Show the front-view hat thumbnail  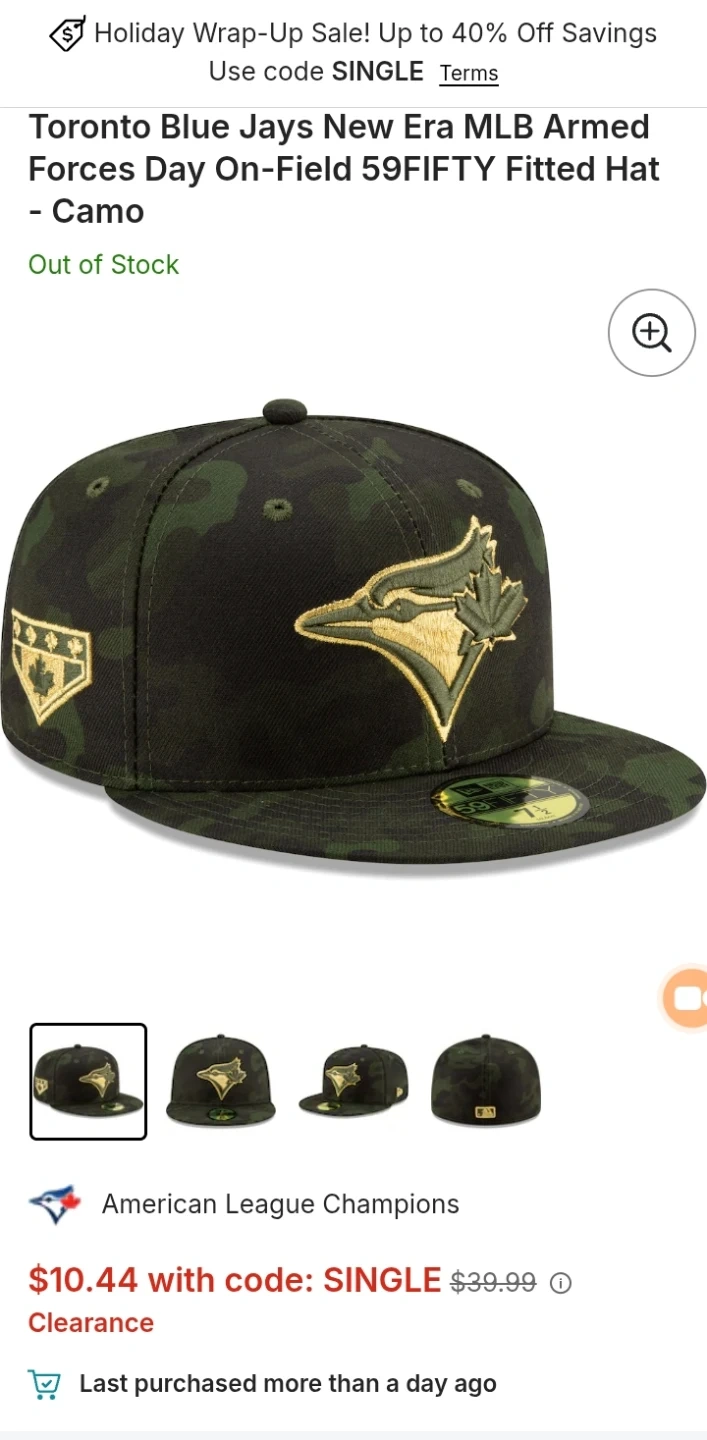coord(220,1081)
